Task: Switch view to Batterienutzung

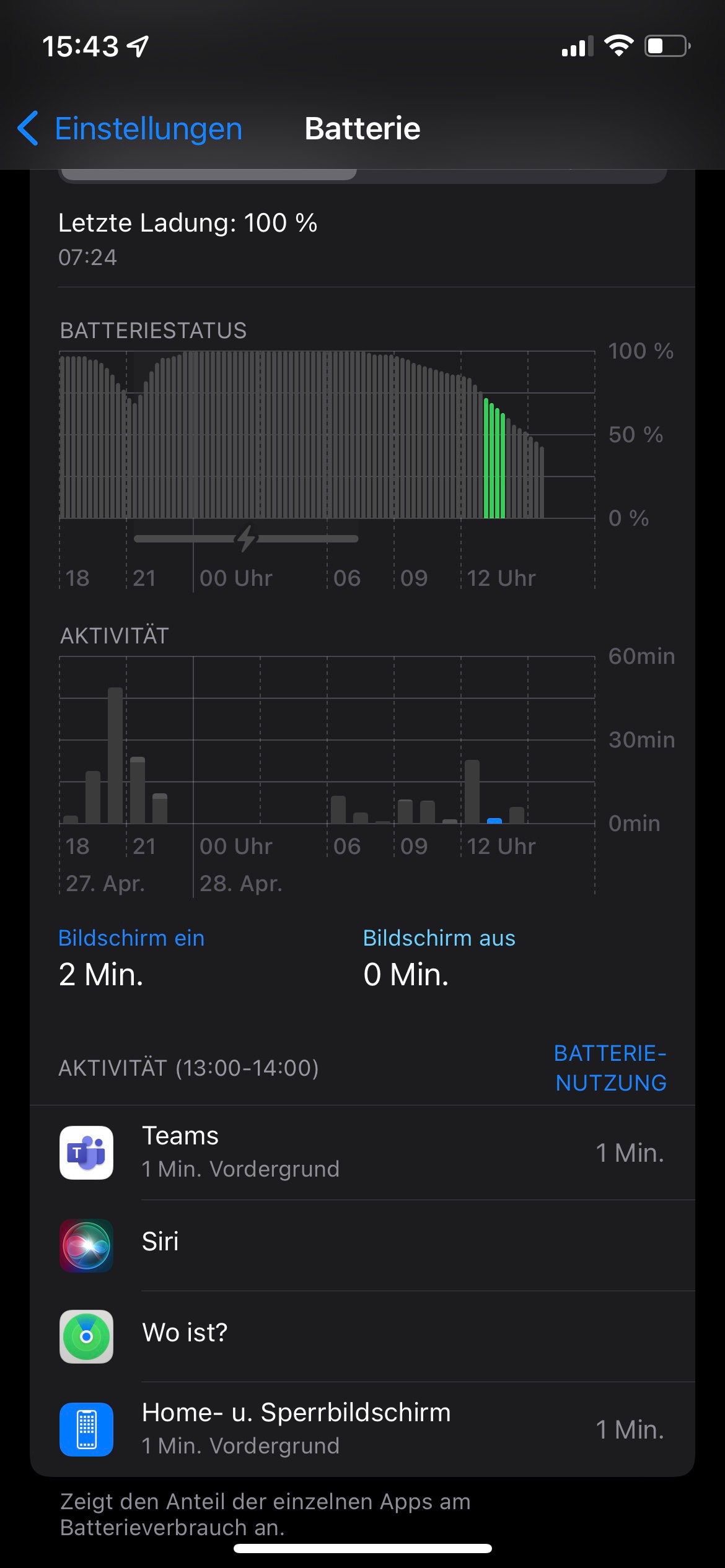Action: coord(610,1068)
